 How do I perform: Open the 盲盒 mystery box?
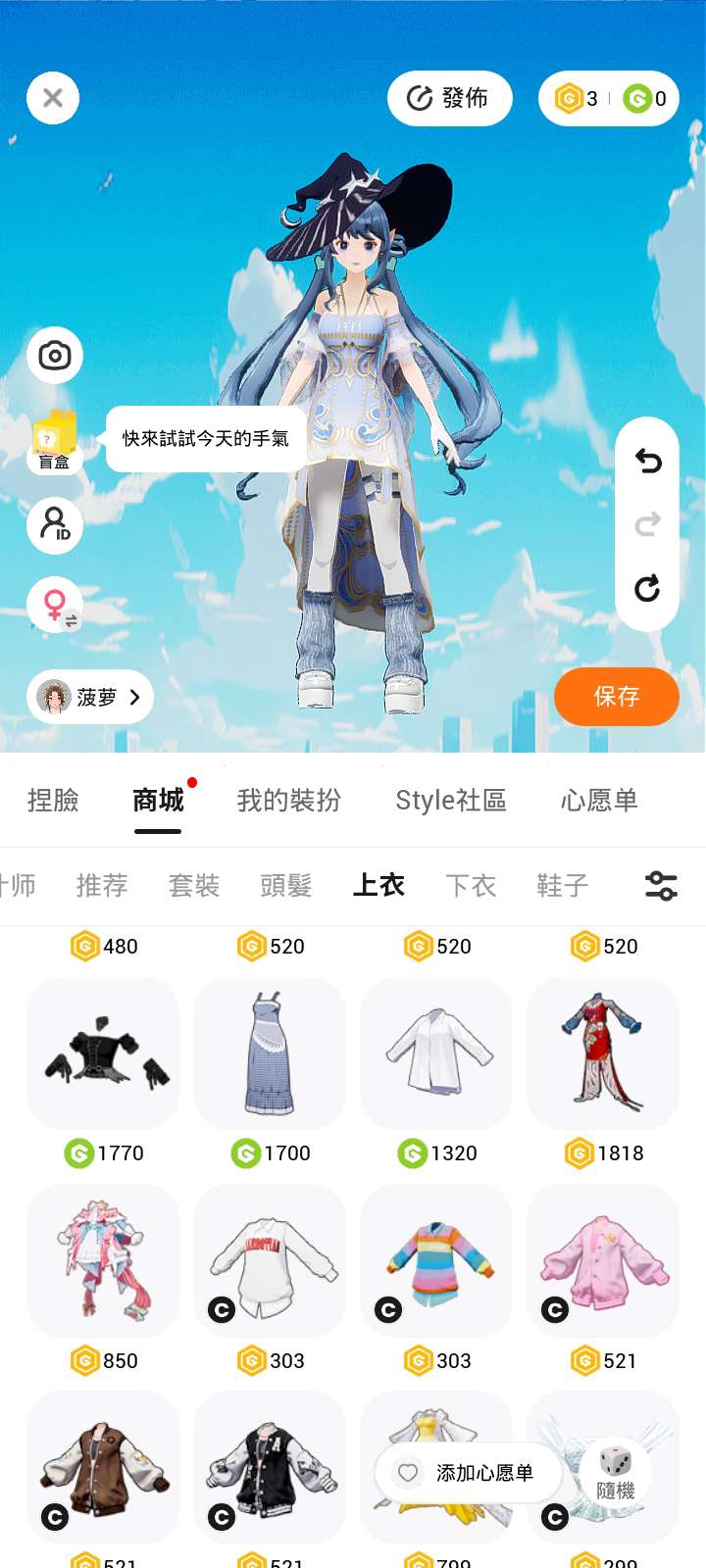[x=55, y=441]
